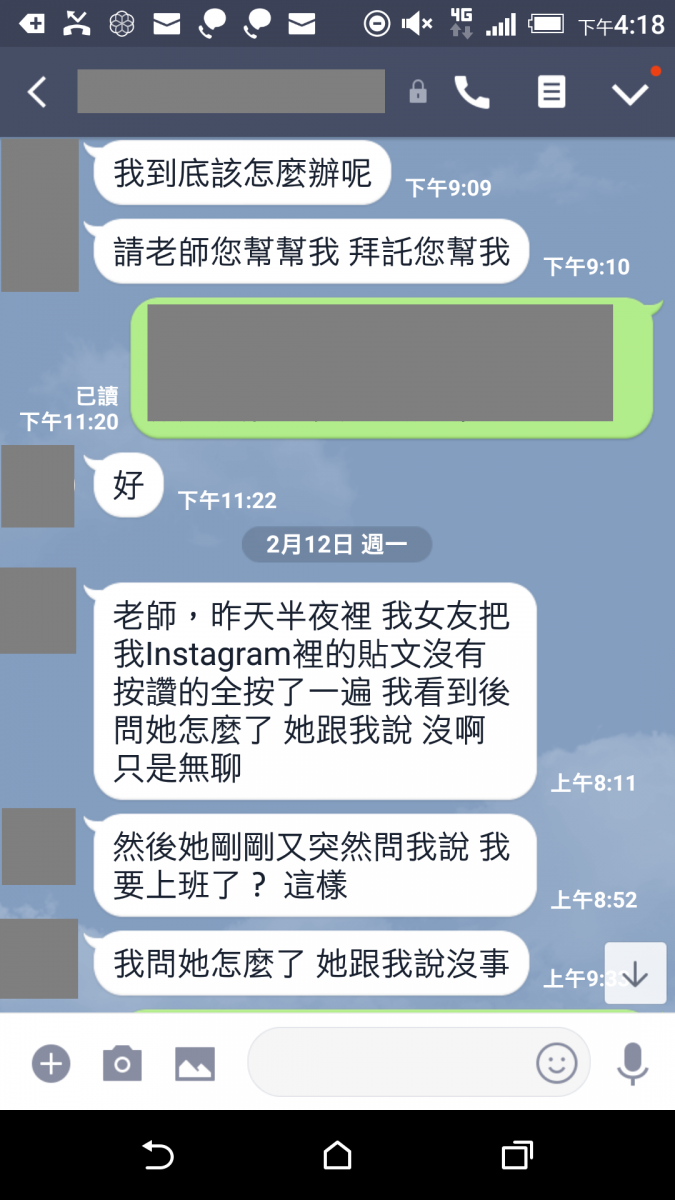Start a voice call with this contact
The image size is (675, 1200).
tap(472, 93)
